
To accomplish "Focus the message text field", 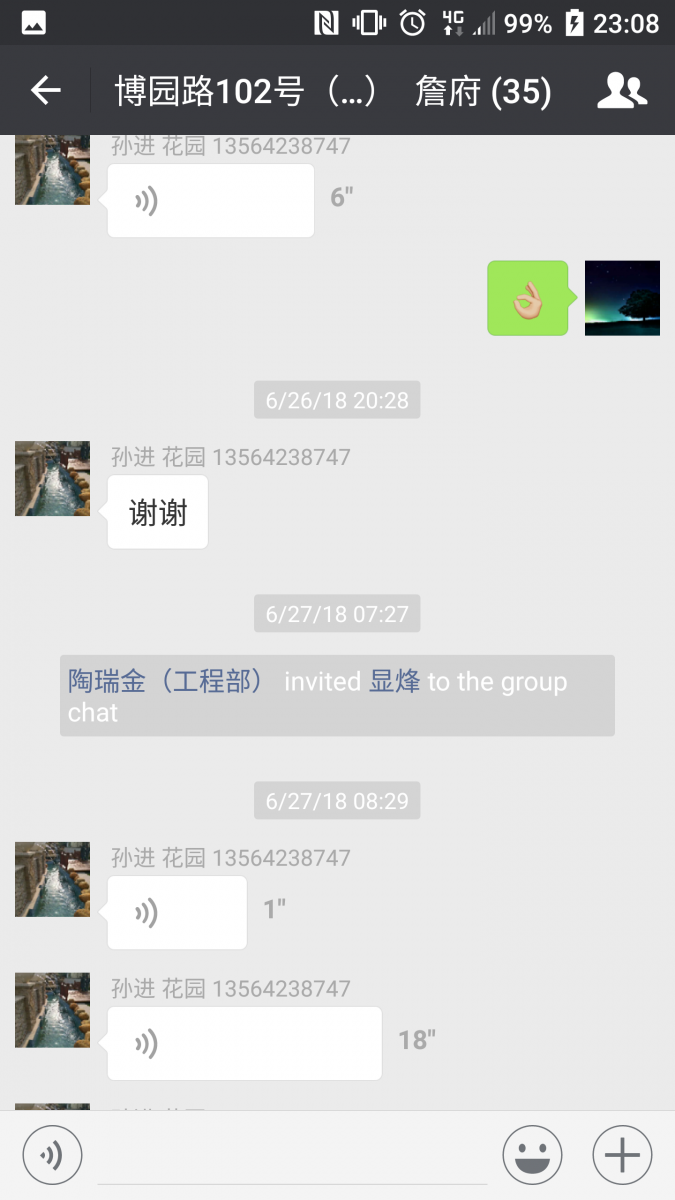I will tap(292, 1155).
